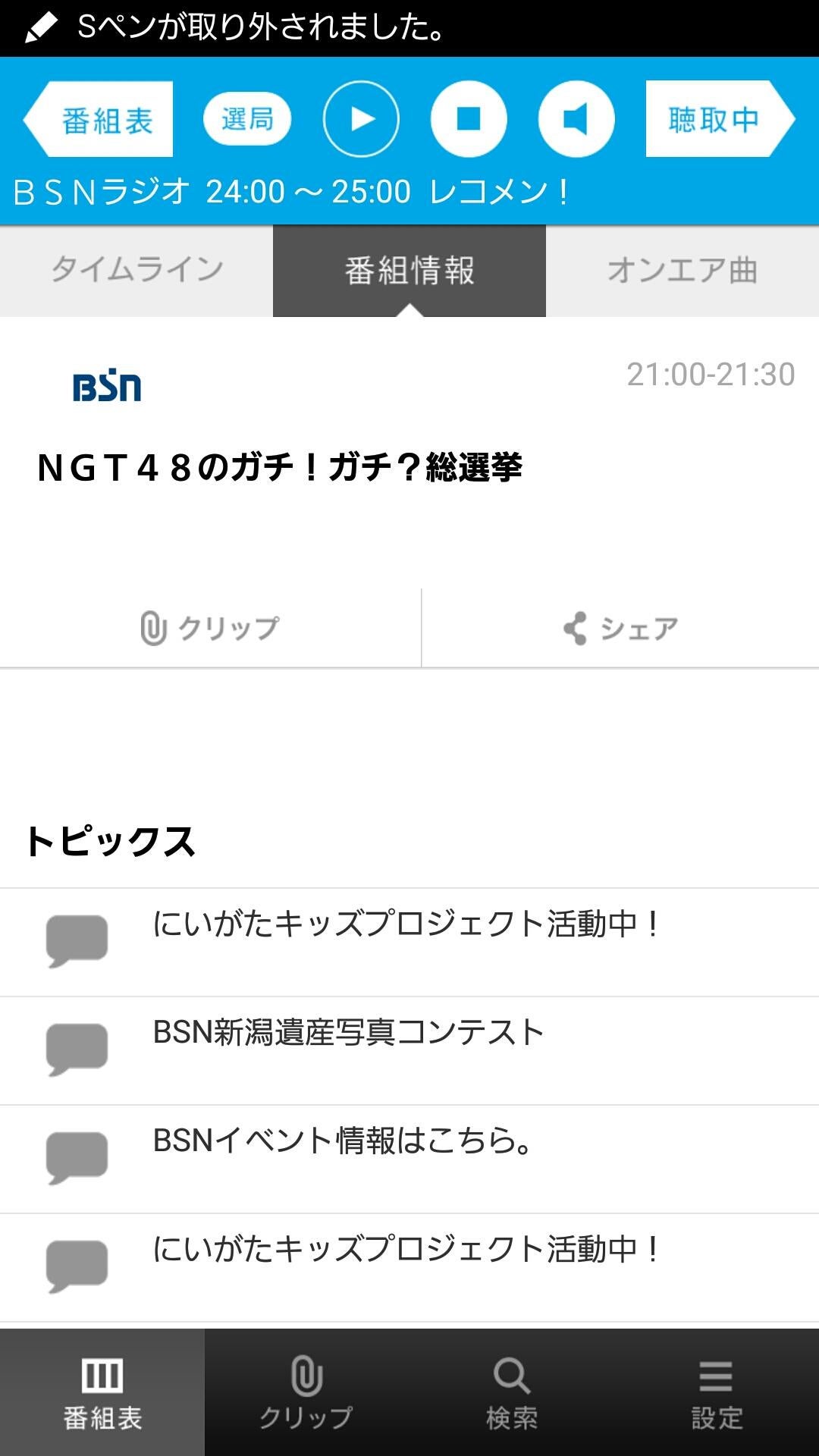
Task: Mute the audio with the speaker icon
Action: [x=576, y=119]
